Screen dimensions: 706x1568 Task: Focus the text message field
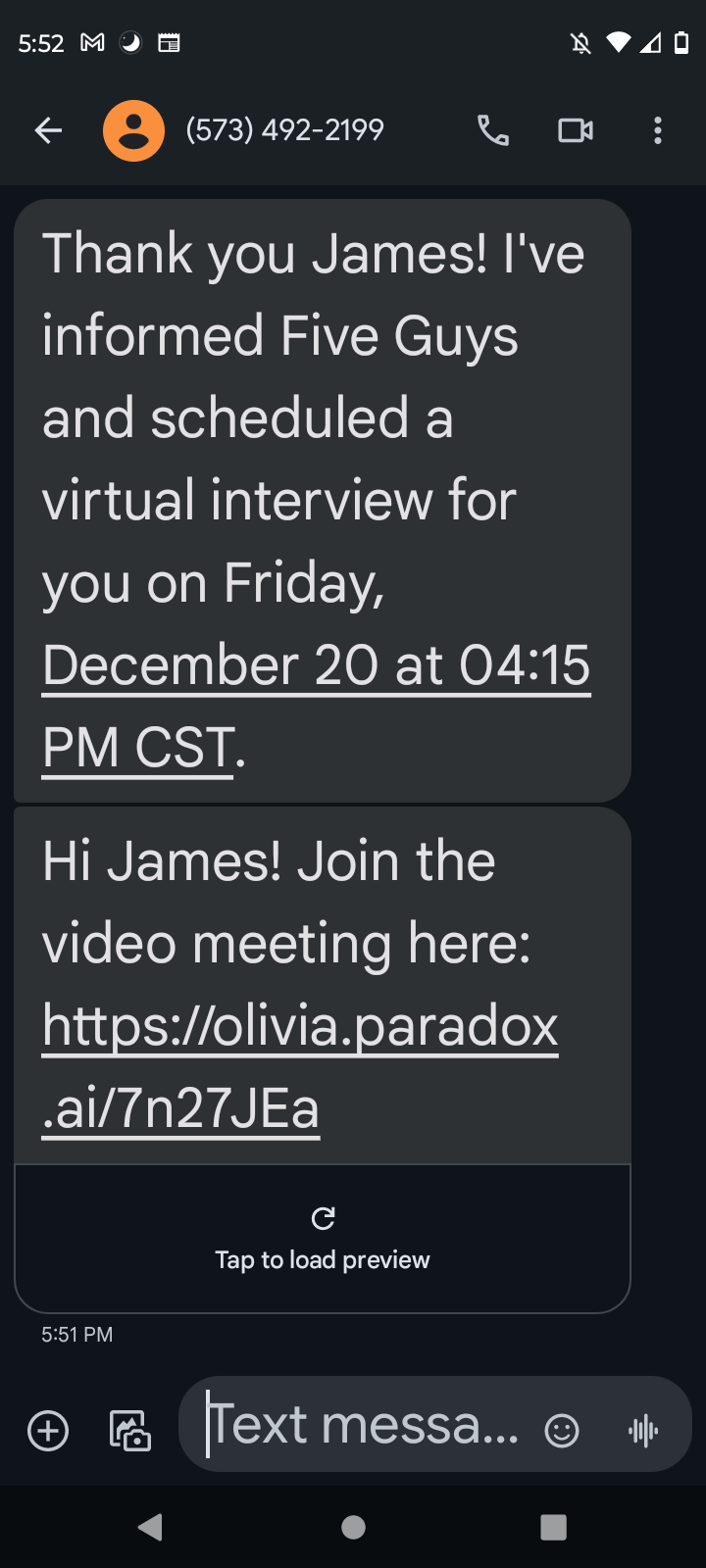[363, 1425]
